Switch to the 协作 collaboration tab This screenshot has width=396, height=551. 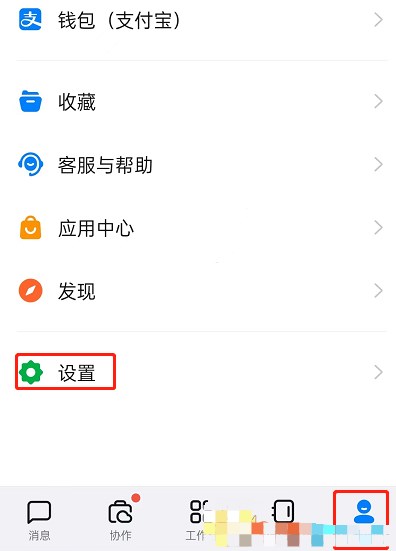click(121, 520)
